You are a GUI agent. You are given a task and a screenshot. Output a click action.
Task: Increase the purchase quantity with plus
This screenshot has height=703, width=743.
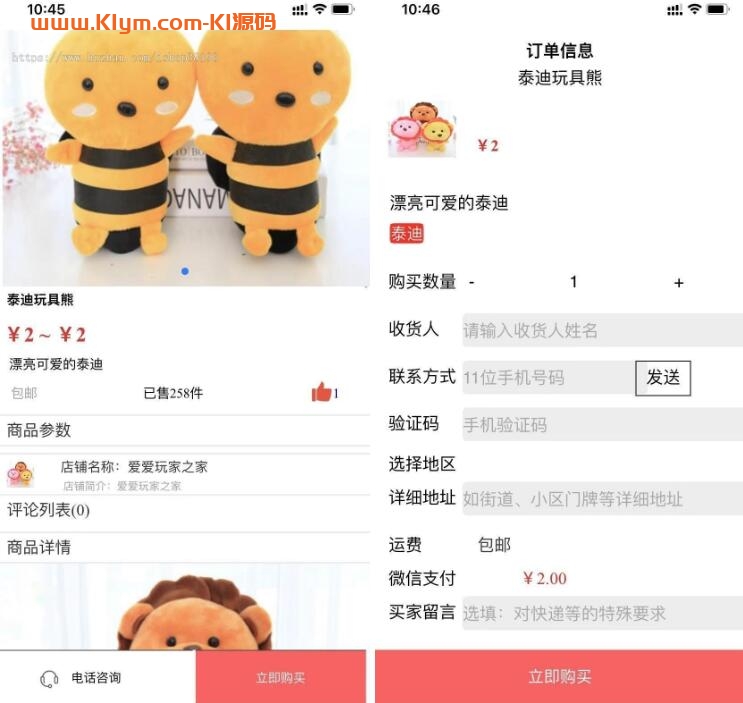click(678, 283)
